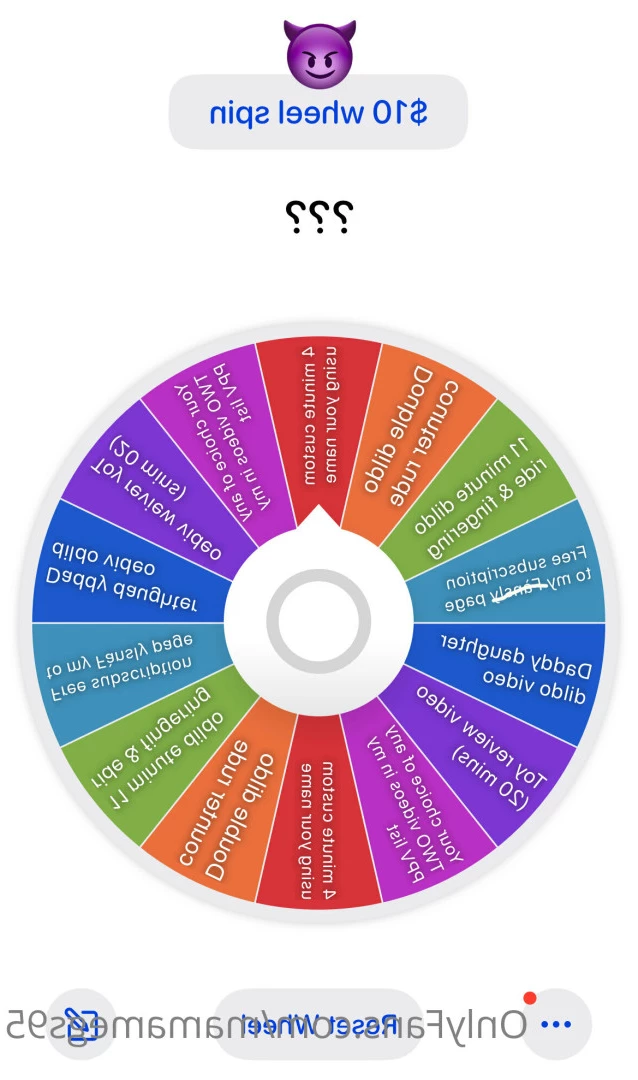This screenshot has height=1080, width=638.
Task: Open the edit wheel icon
Action: click(82, 1025)
